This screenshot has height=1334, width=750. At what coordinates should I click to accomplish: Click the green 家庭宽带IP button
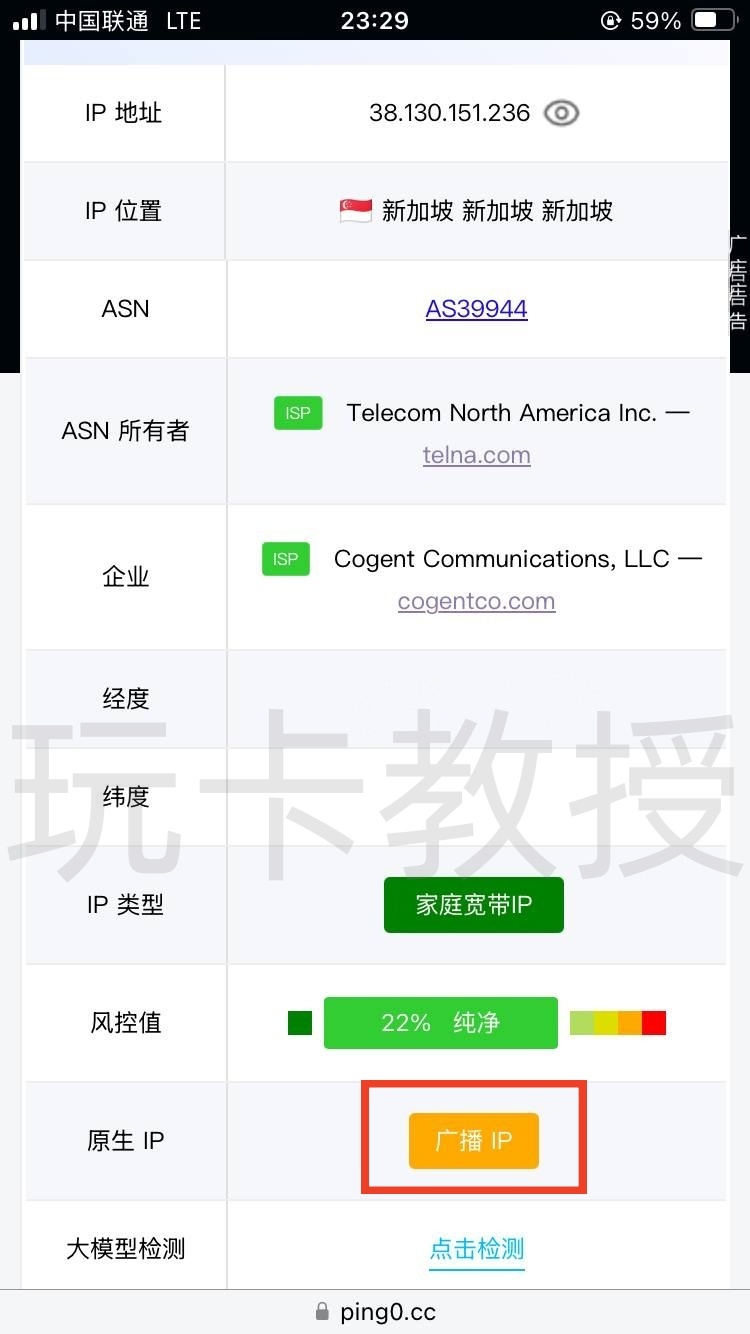click(473, 904)
